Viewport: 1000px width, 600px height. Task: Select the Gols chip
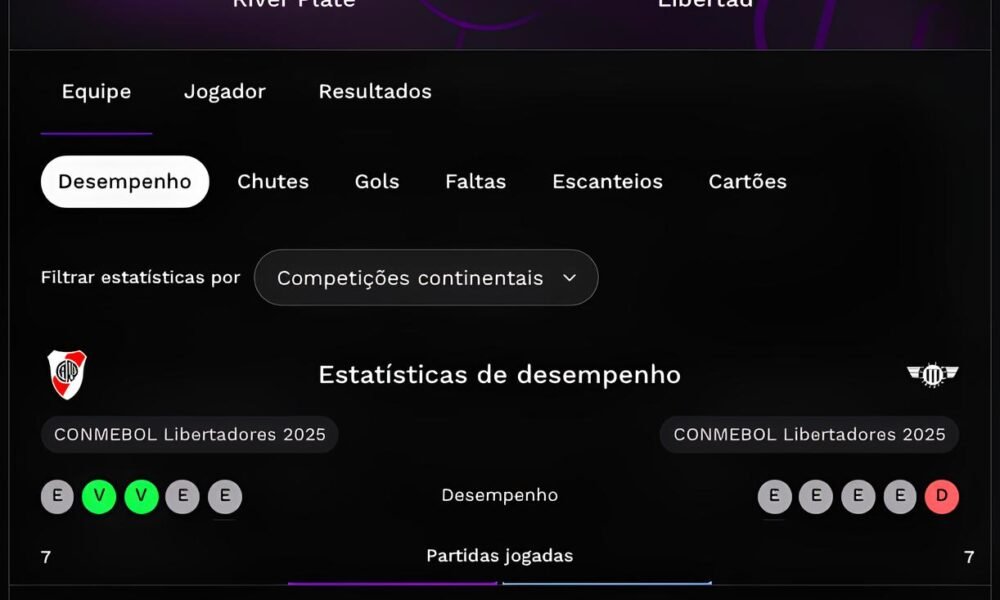point(377,182)
